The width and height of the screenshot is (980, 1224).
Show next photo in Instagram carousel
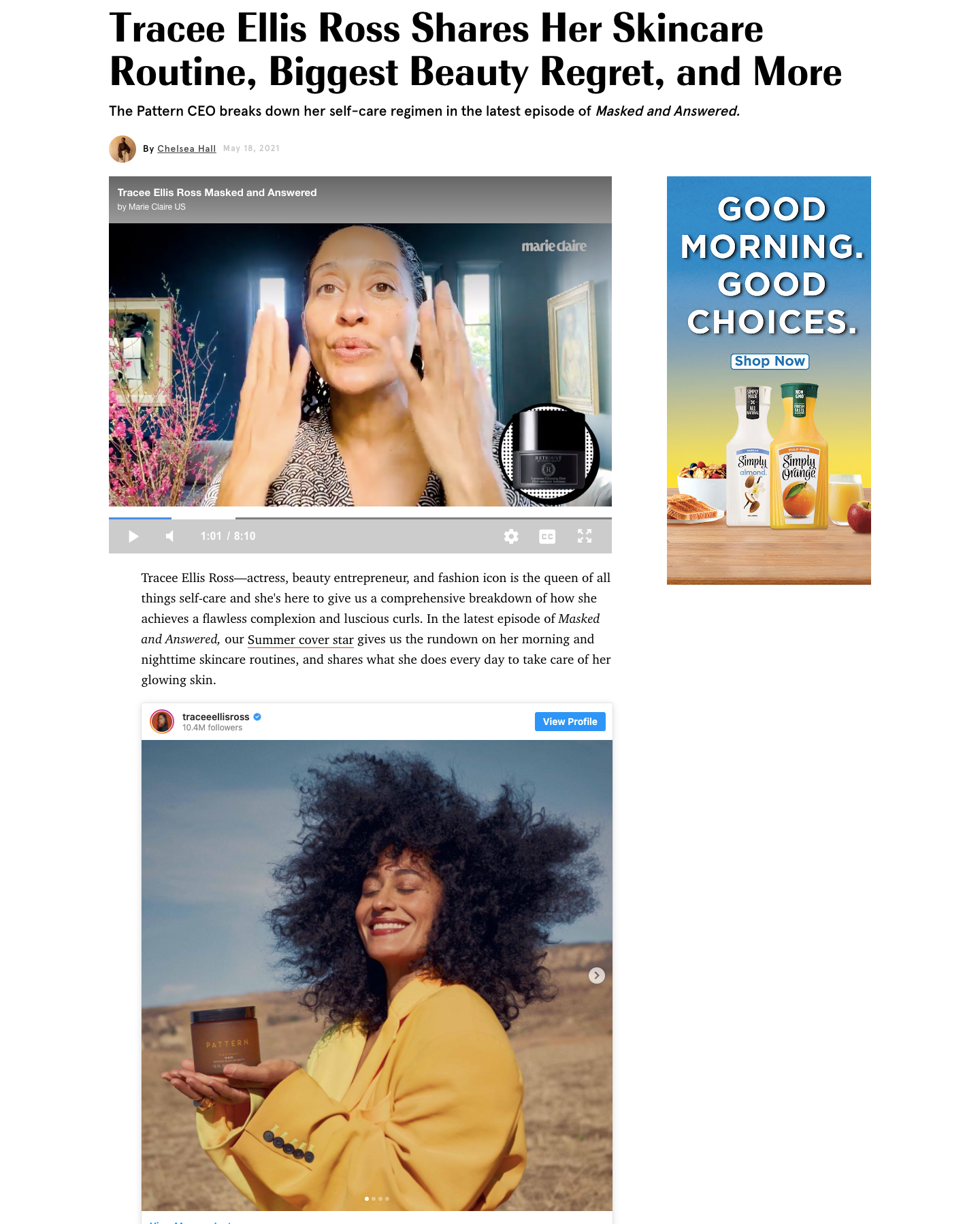[597, 976]
